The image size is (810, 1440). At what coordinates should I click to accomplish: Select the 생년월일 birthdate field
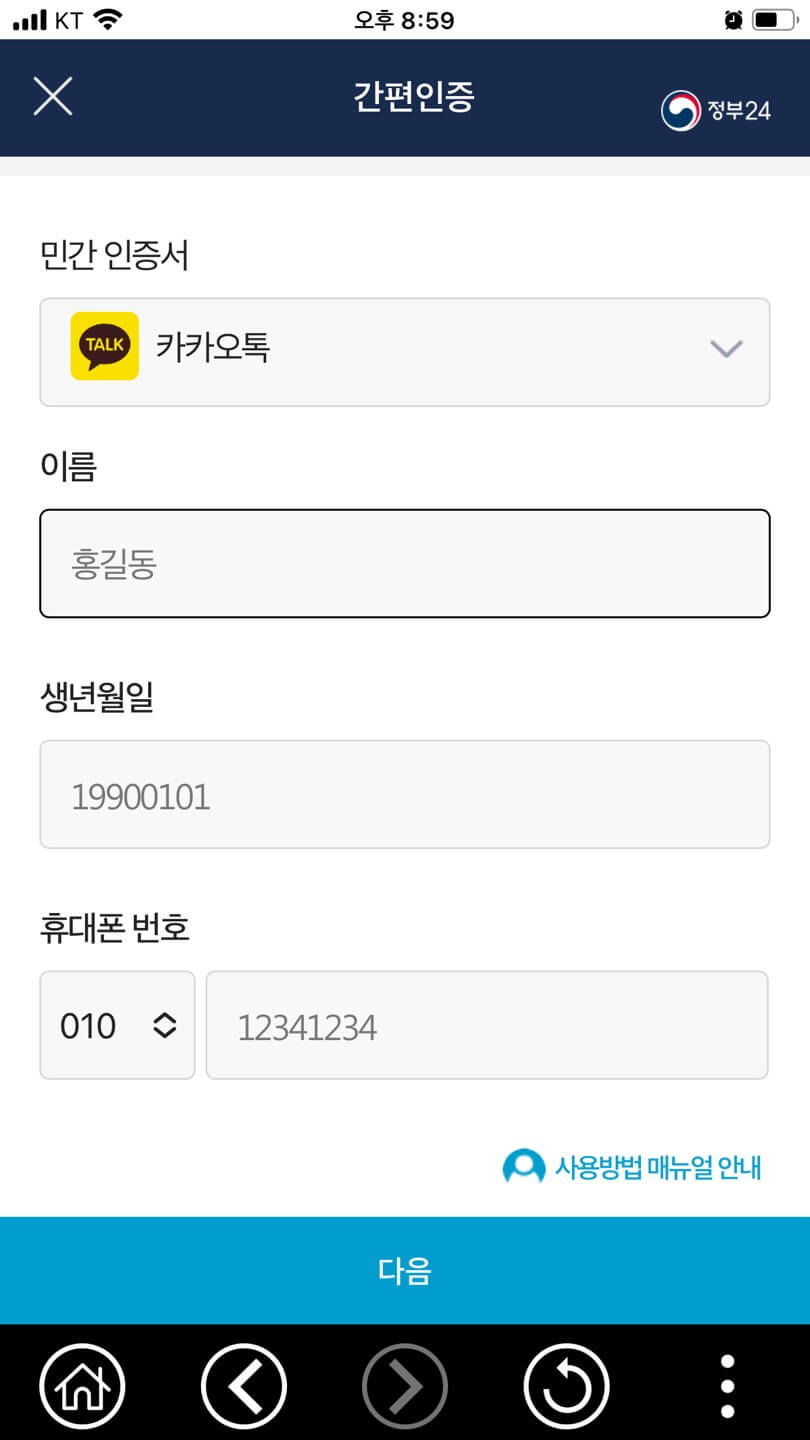pos(404,794)
